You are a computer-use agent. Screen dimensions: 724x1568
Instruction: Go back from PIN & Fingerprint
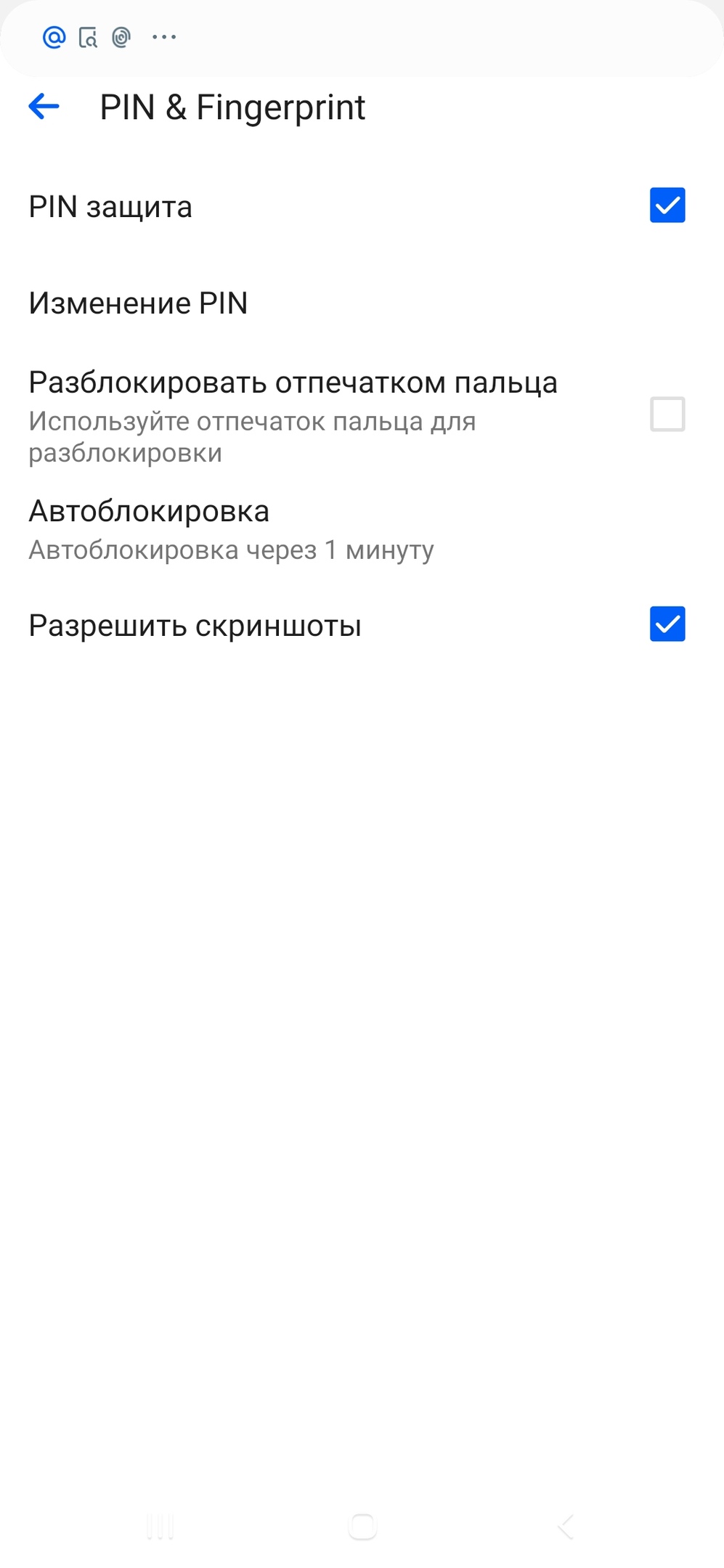coord(44,107)
